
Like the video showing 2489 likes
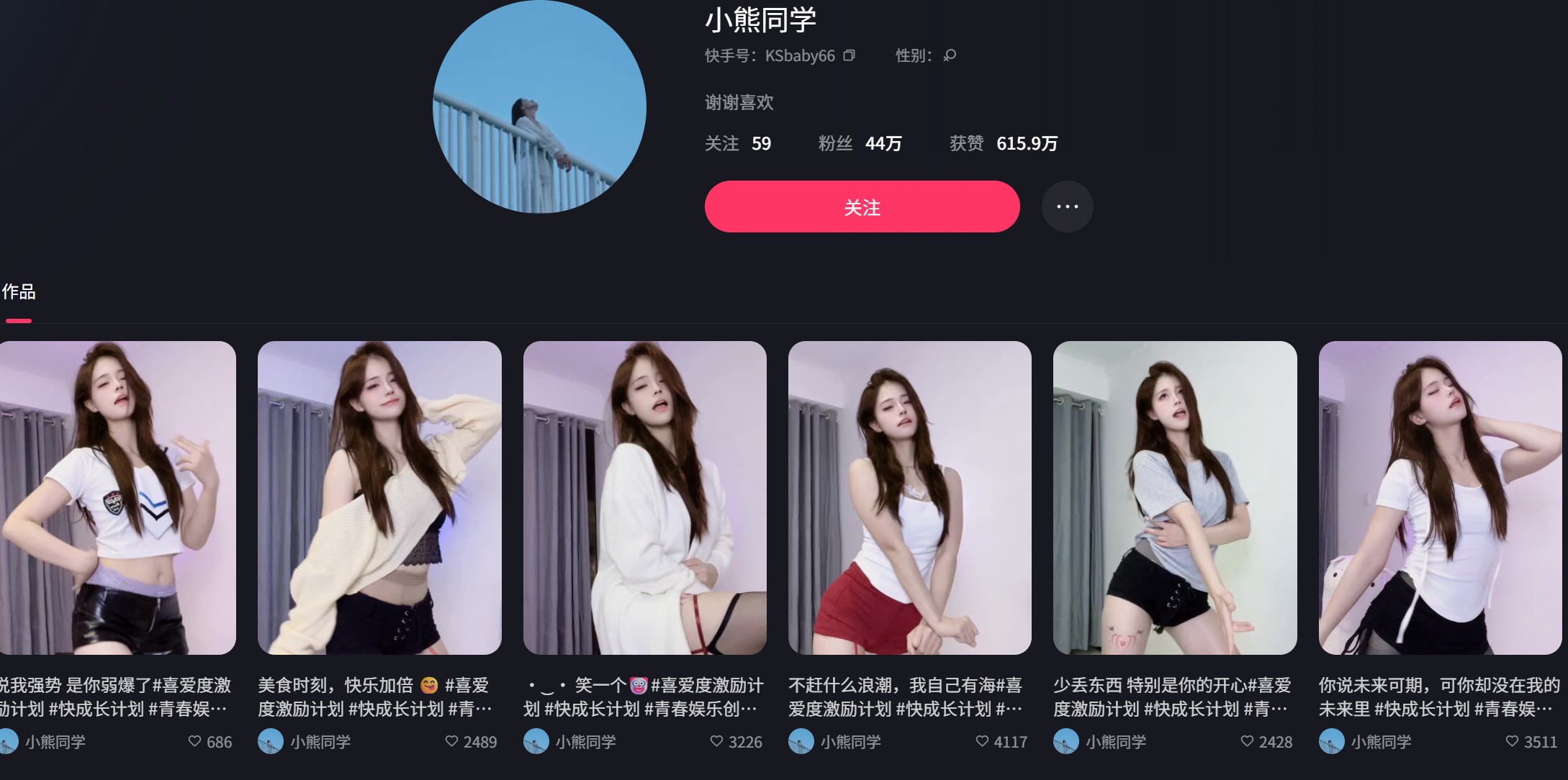pos(452,741)
